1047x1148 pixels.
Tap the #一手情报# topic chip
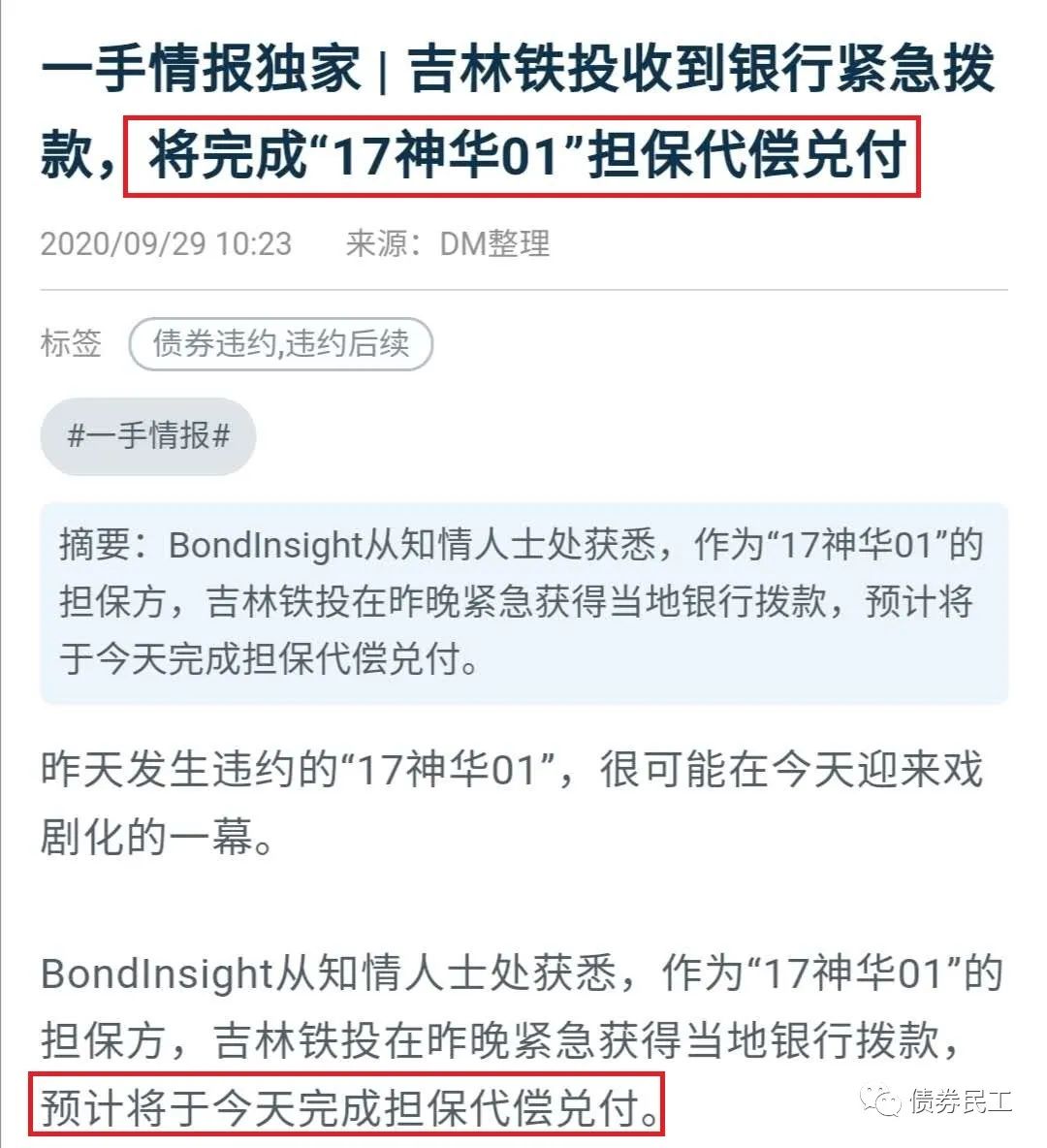tap(148, 436)
